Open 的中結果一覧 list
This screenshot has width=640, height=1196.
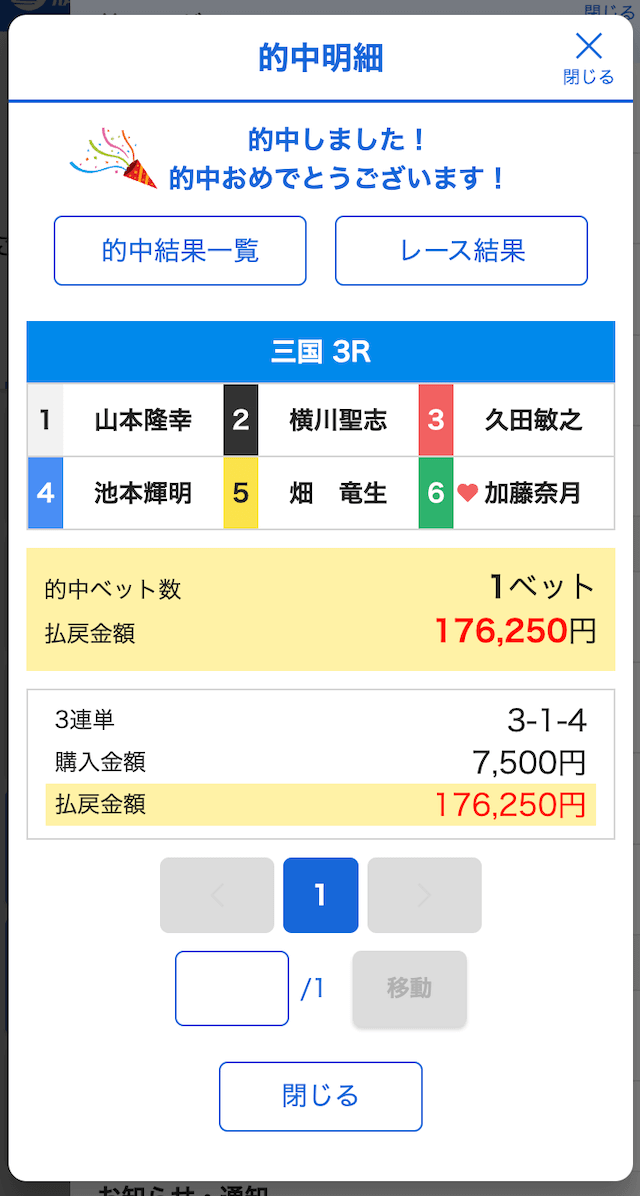180,251
